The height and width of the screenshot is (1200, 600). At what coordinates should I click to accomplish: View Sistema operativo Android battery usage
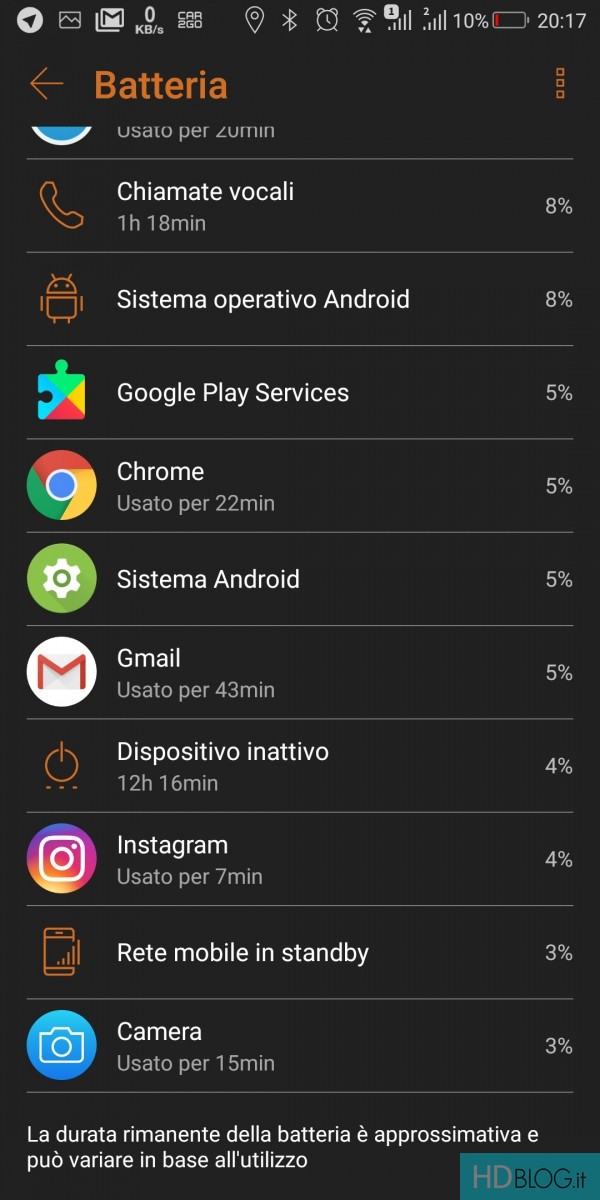coord(300,299)
